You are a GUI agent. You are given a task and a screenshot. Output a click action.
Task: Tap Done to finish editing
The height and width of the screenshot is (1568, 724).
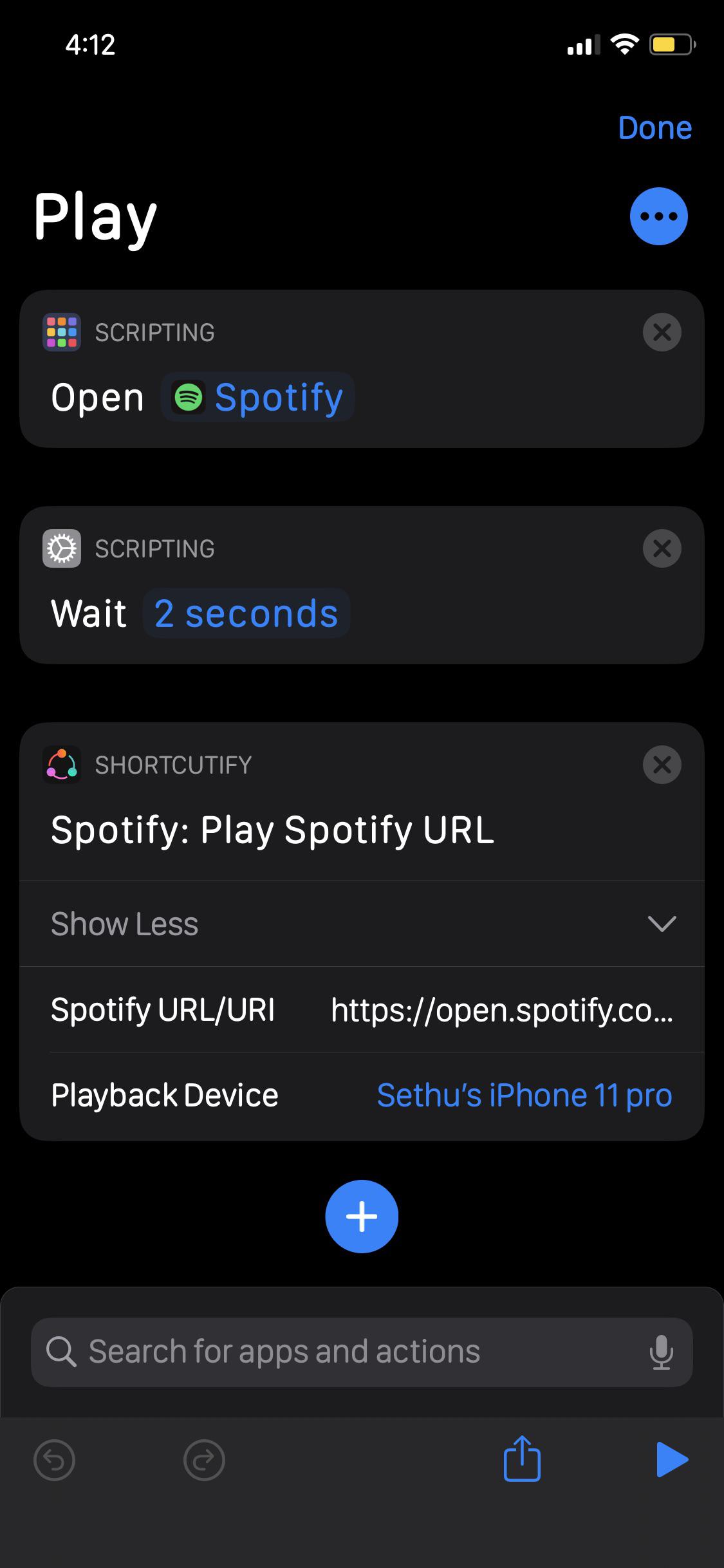(x=655, y=127)
